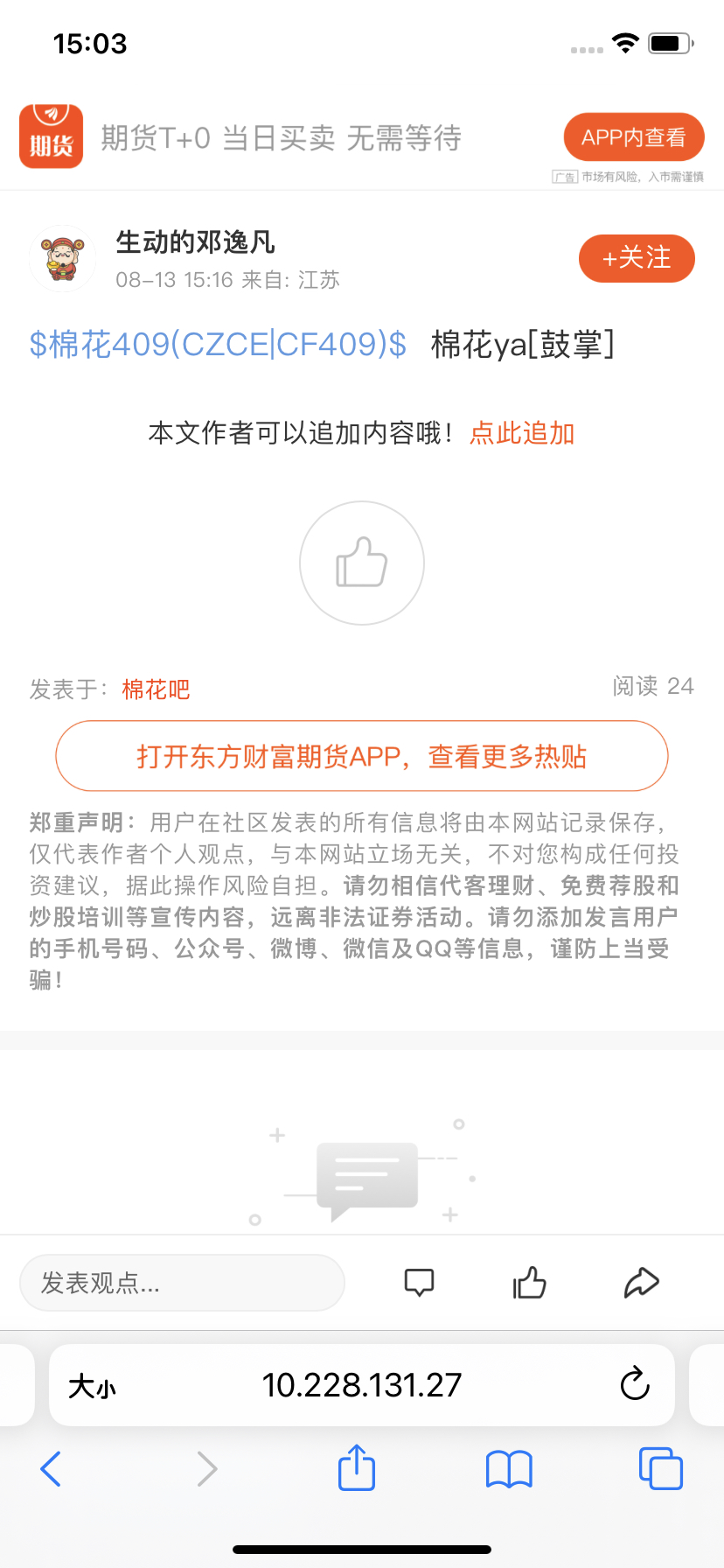724x1568 pixels.
Task: Go back to the previous Safari page
Action: 51,1468
